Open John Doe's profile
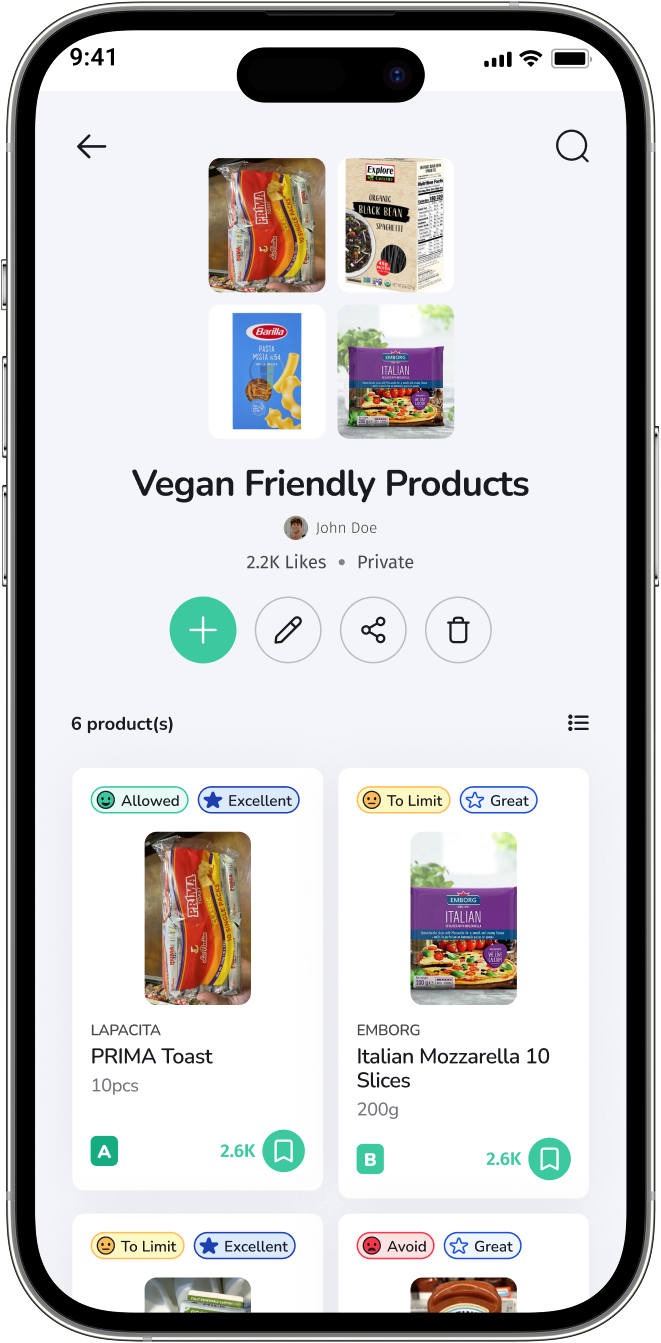The image size is (661, 1343). coord(331,528)
